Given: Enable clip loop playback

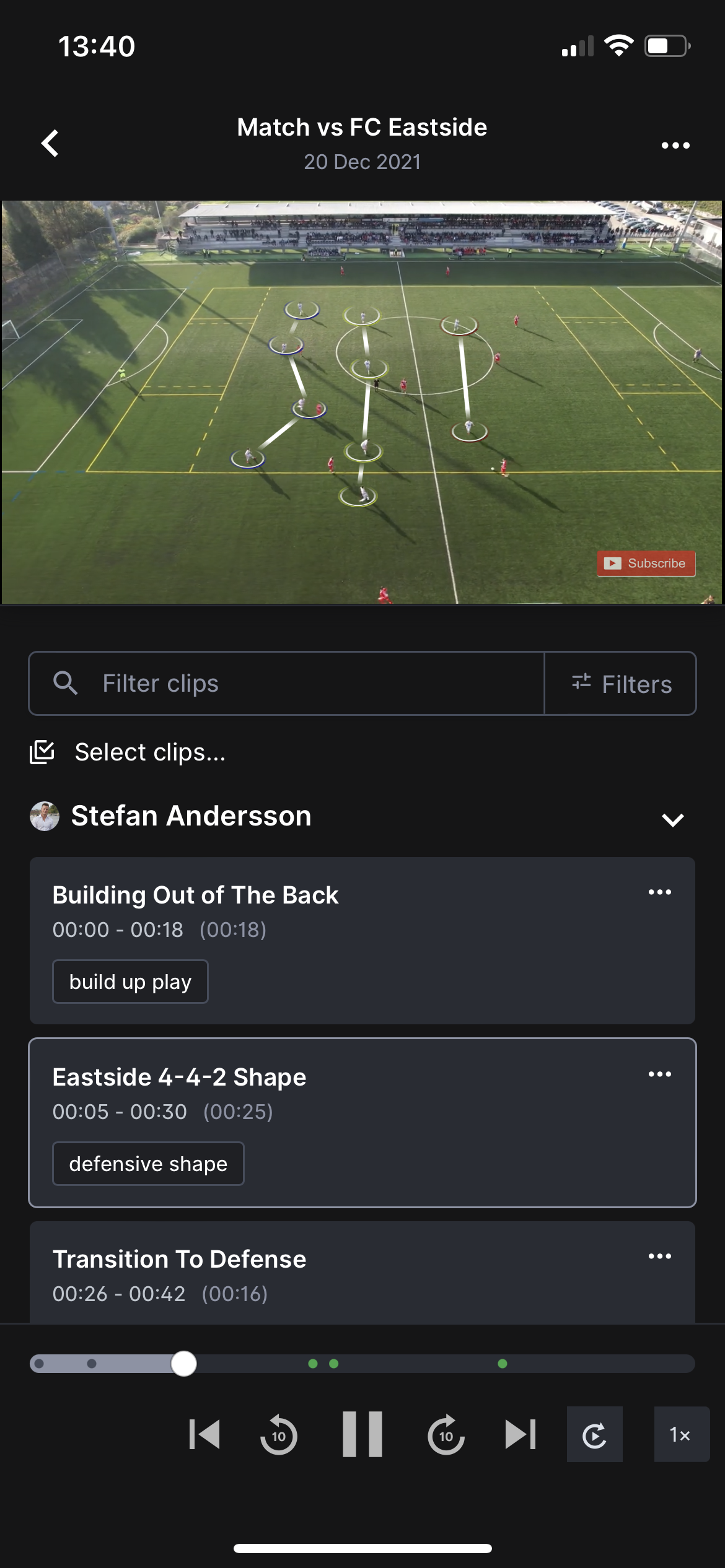Looking at the screenshot, I should pos(594,1434).
